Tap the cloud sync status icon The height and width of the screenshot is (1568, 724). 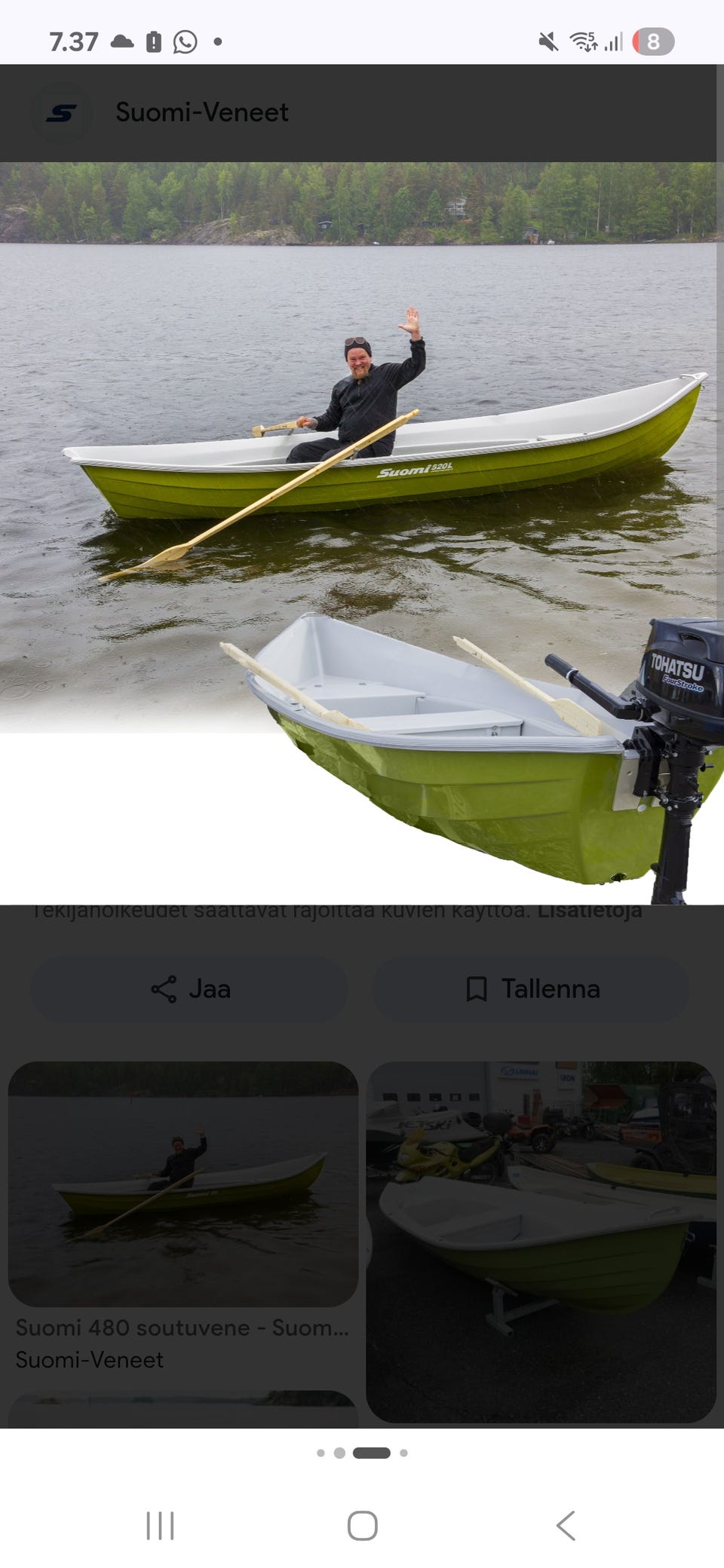[121, 41]
